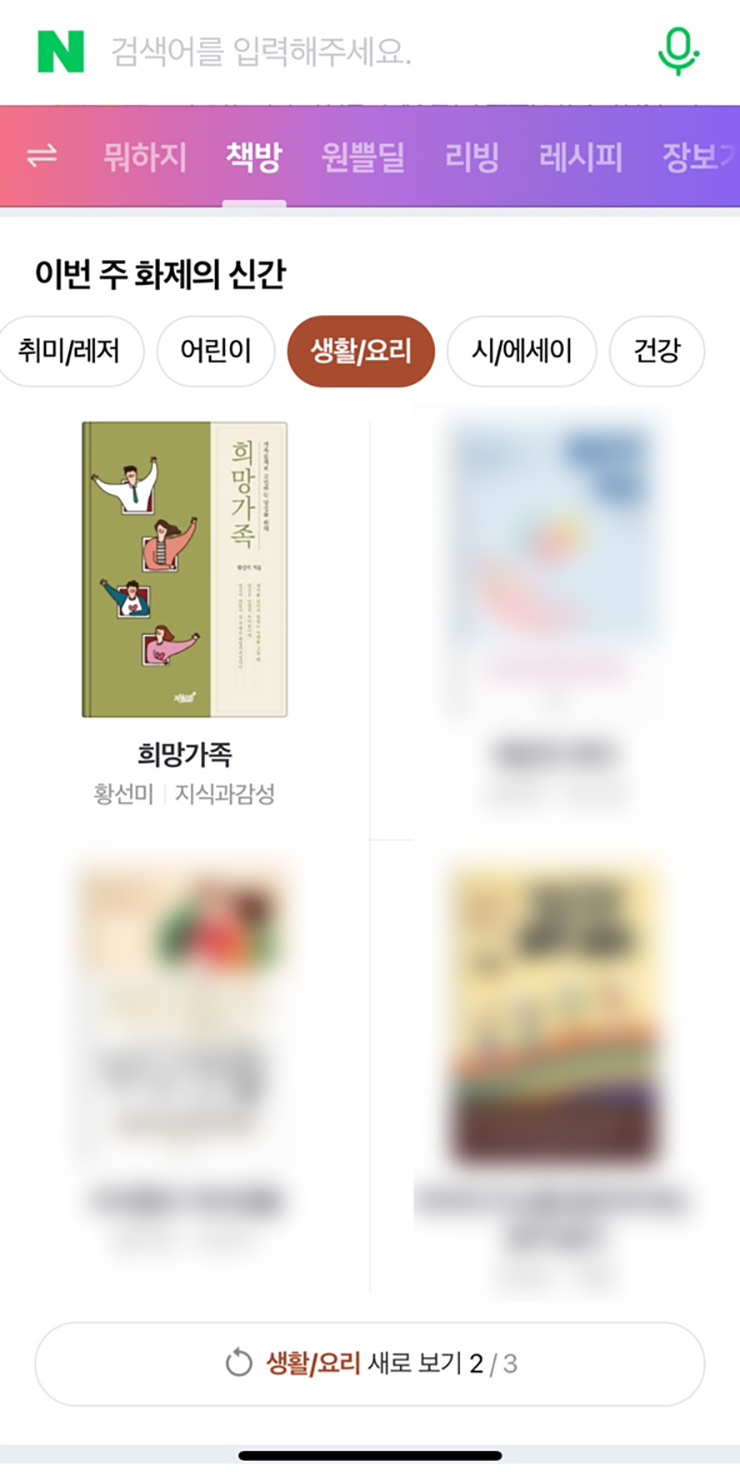Switch to the 뭐하지 tab
The height and width of the screenshot is (1476, 740).
(145, 157)
